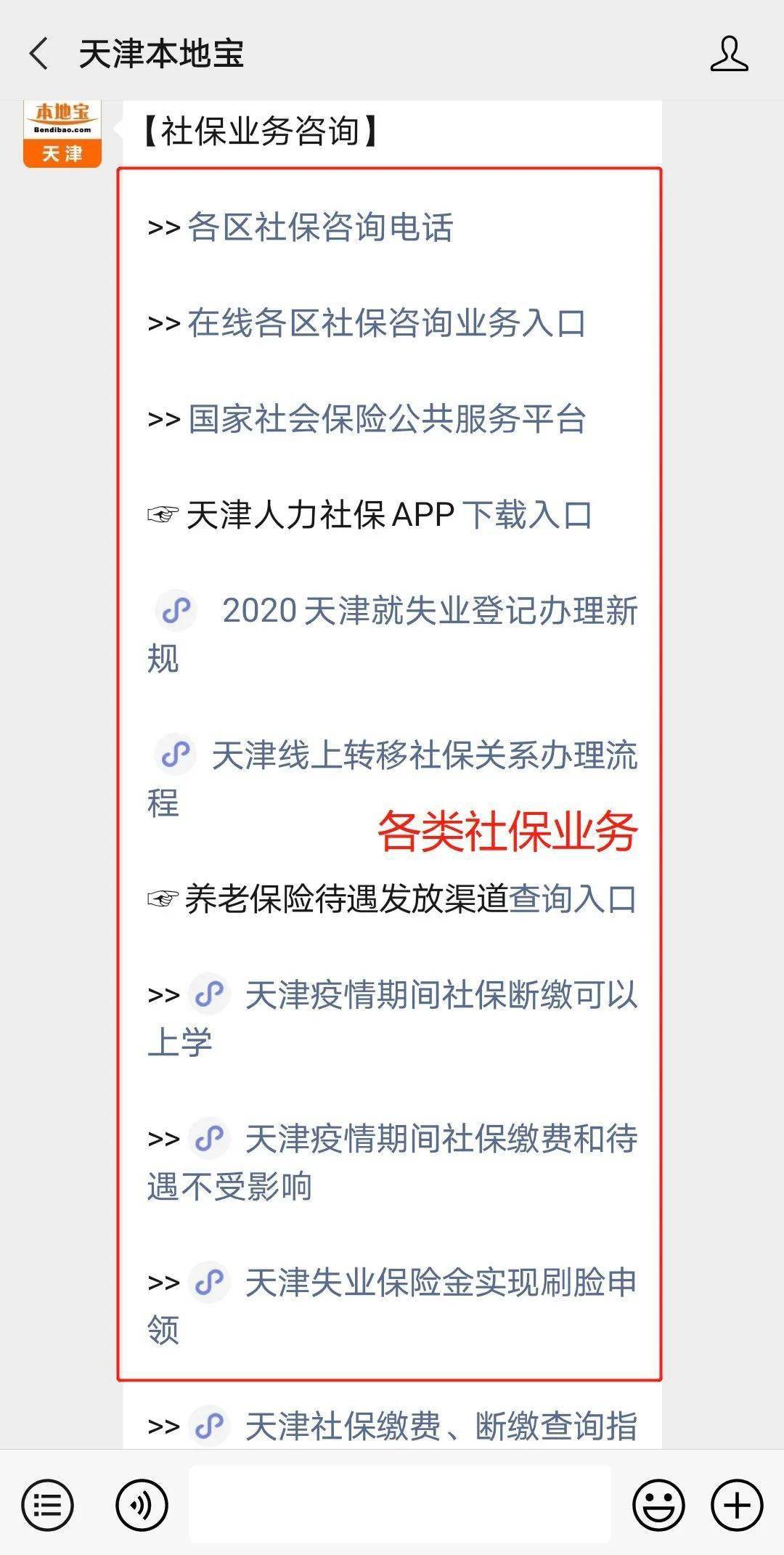The height and width of the screenshot is (1555, 784).
Task: Open 天津线上转移社保关系办理流程 link
Action: (424, 756)
